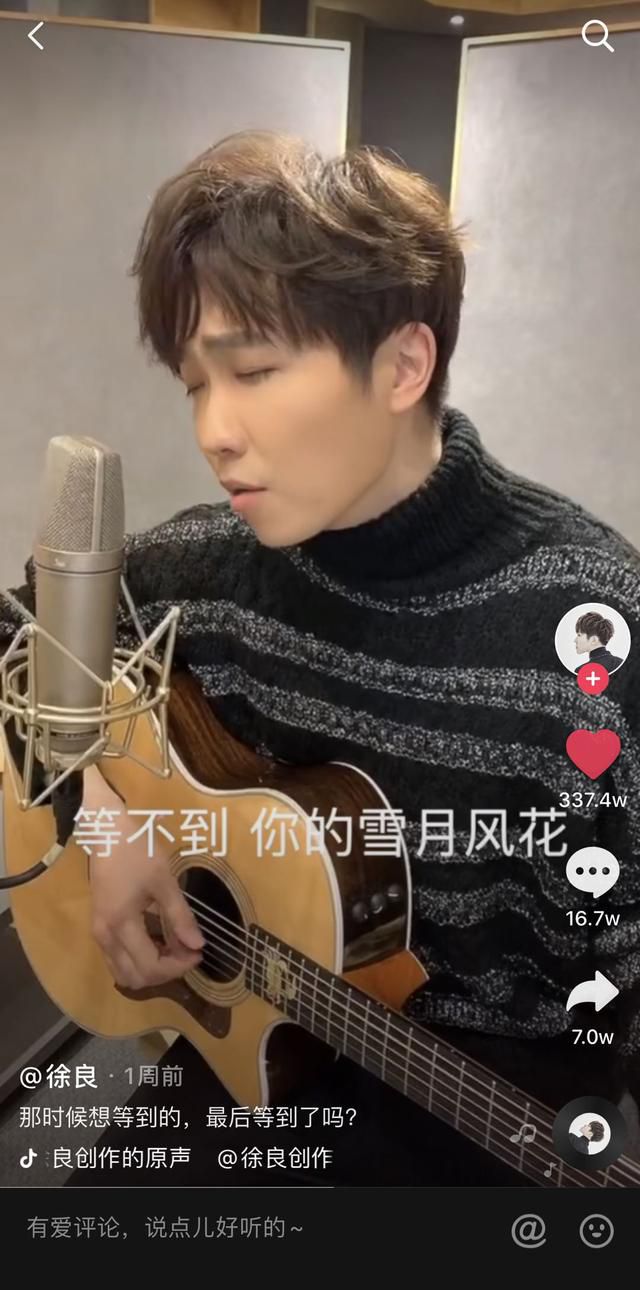The image size is (640, 1290).
Task: Open search with the magnifier icon
Action: coord(597,37)
